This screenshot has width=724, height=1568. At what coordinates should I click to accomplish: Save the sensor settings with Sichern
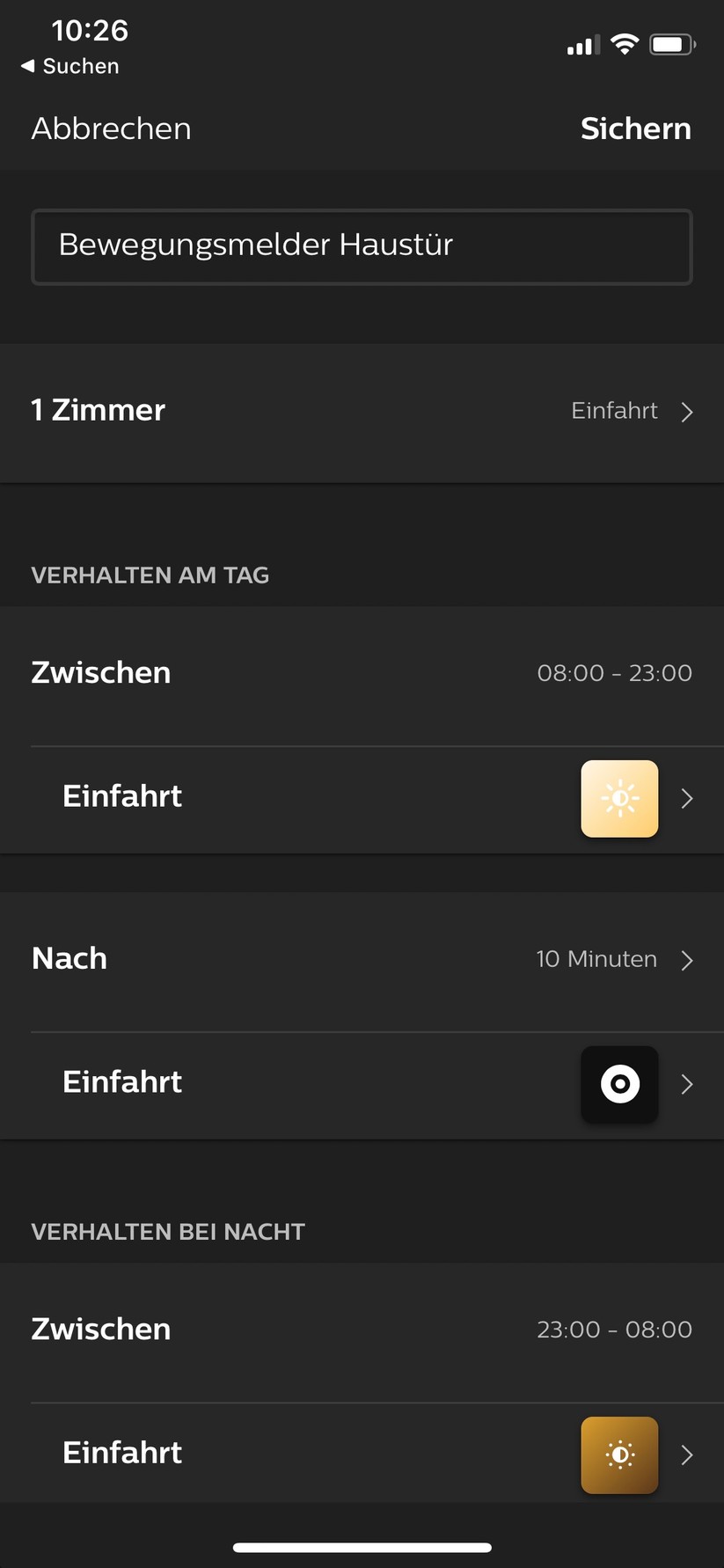635,128
